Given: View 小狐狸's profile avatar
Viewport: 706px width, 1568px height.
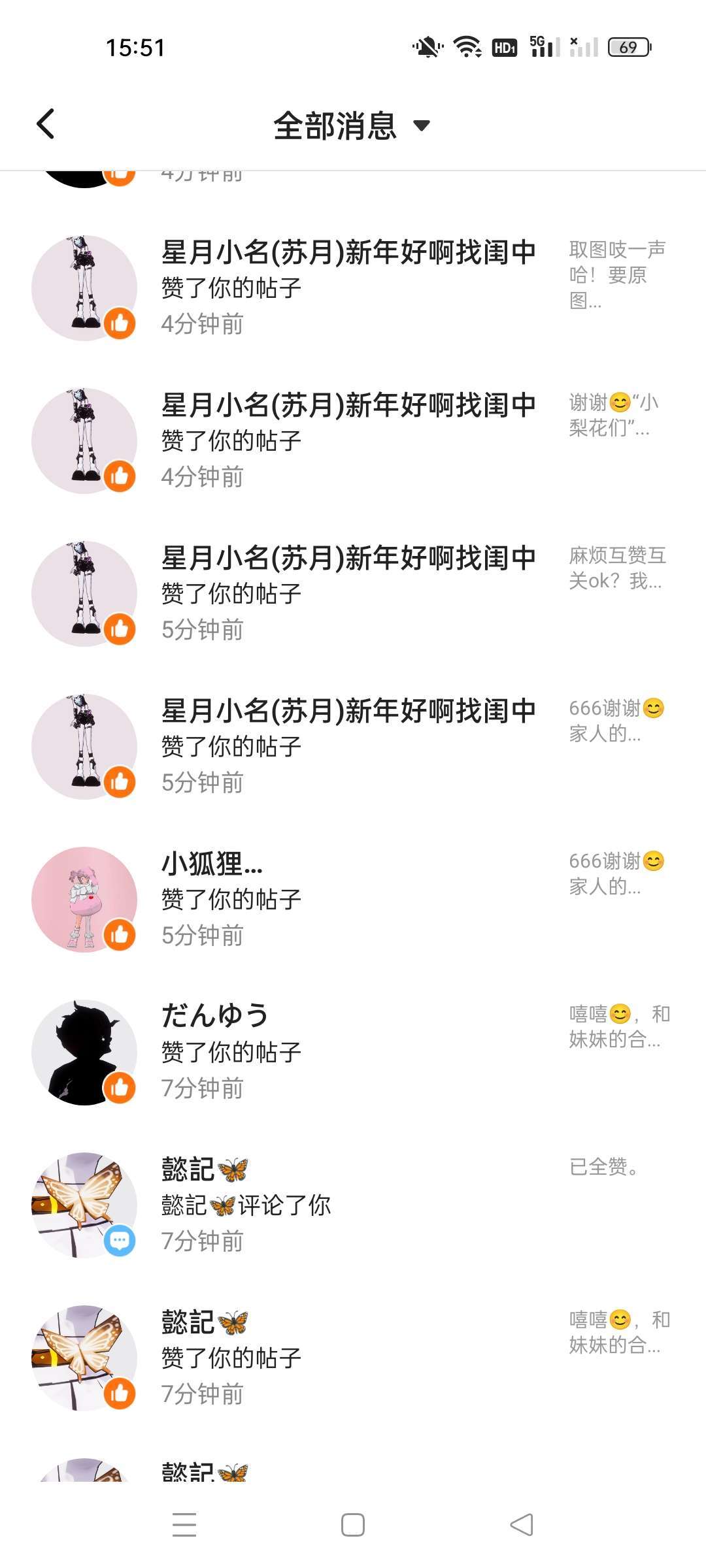Looking at the screenshot, I should pyautogui.click(x=84, y=900).
